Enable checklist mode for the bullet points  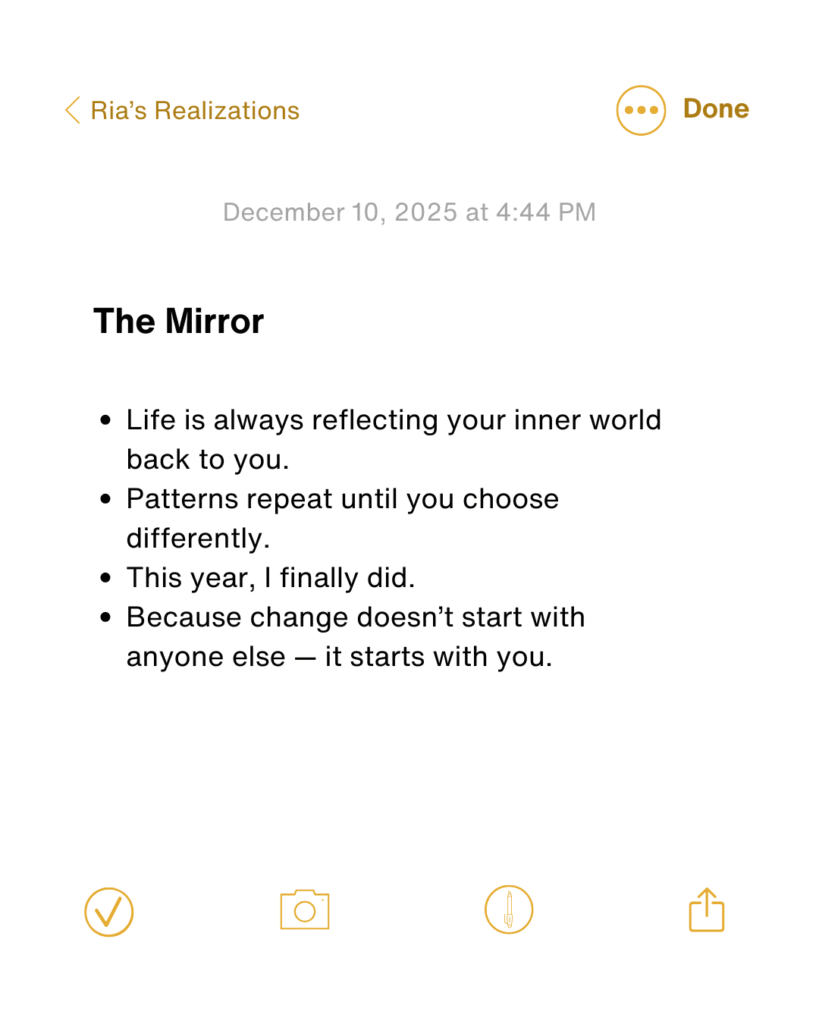(x=108, y=910)
